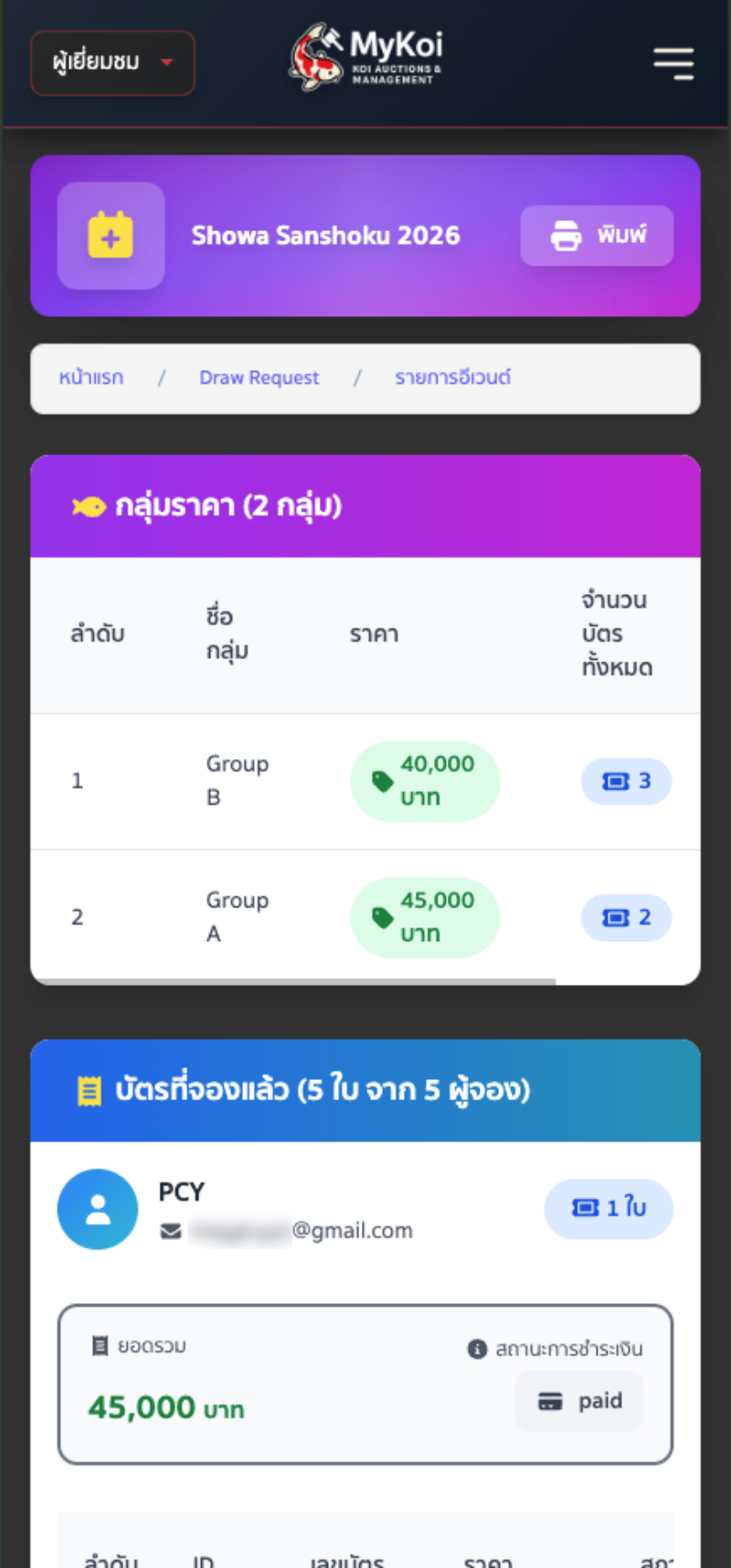The height and width of the screenshot is (1568, 731).
Task: Open the ผู้เยี่ยมชม dropdown
Action: [112, 63]
